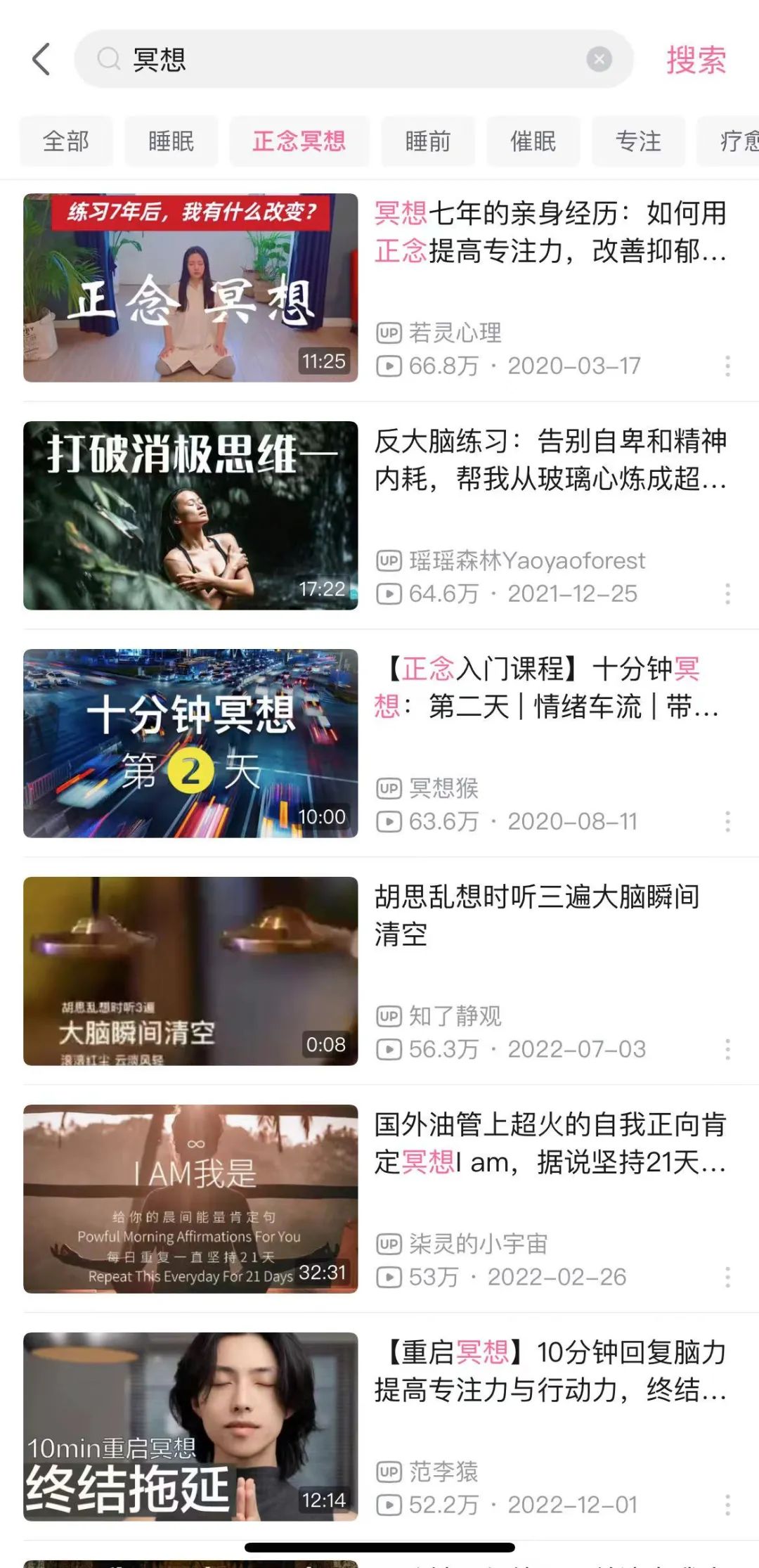759x1568 pixels.
Task: Select the 全部 filter chip
Action: [x=66, y=141]
